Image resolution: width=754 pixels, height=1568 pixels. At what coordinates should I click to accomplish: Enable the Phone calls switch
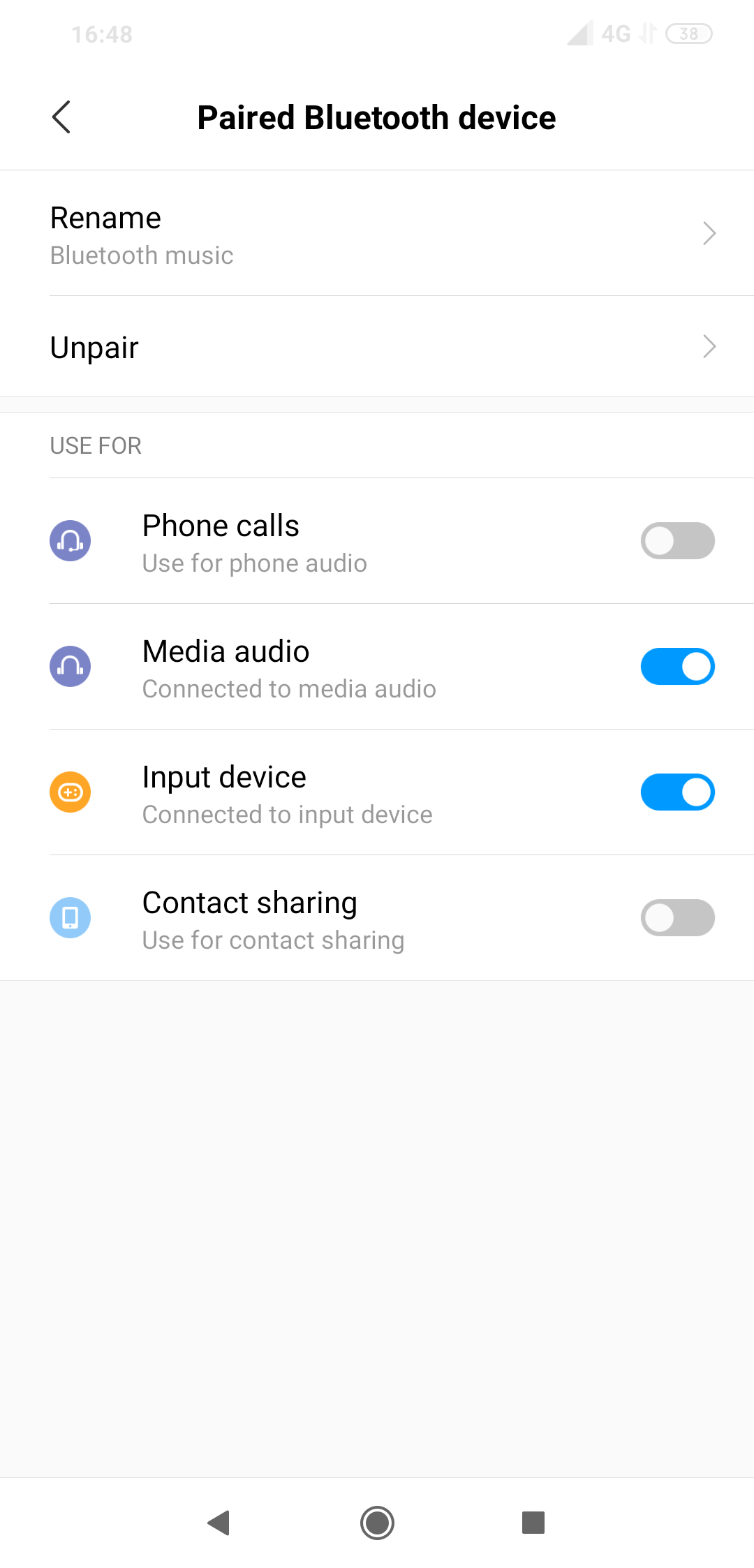point(677,540)
